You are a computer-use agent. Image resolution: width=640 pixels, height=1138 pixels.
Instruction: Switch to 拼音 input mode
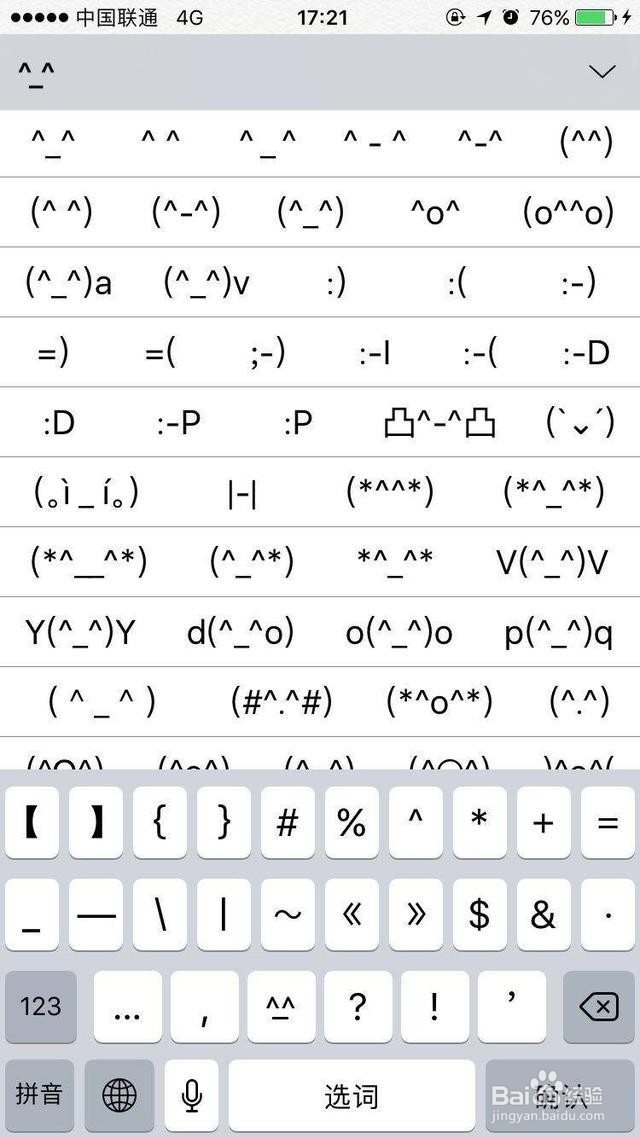[41, 1095]
